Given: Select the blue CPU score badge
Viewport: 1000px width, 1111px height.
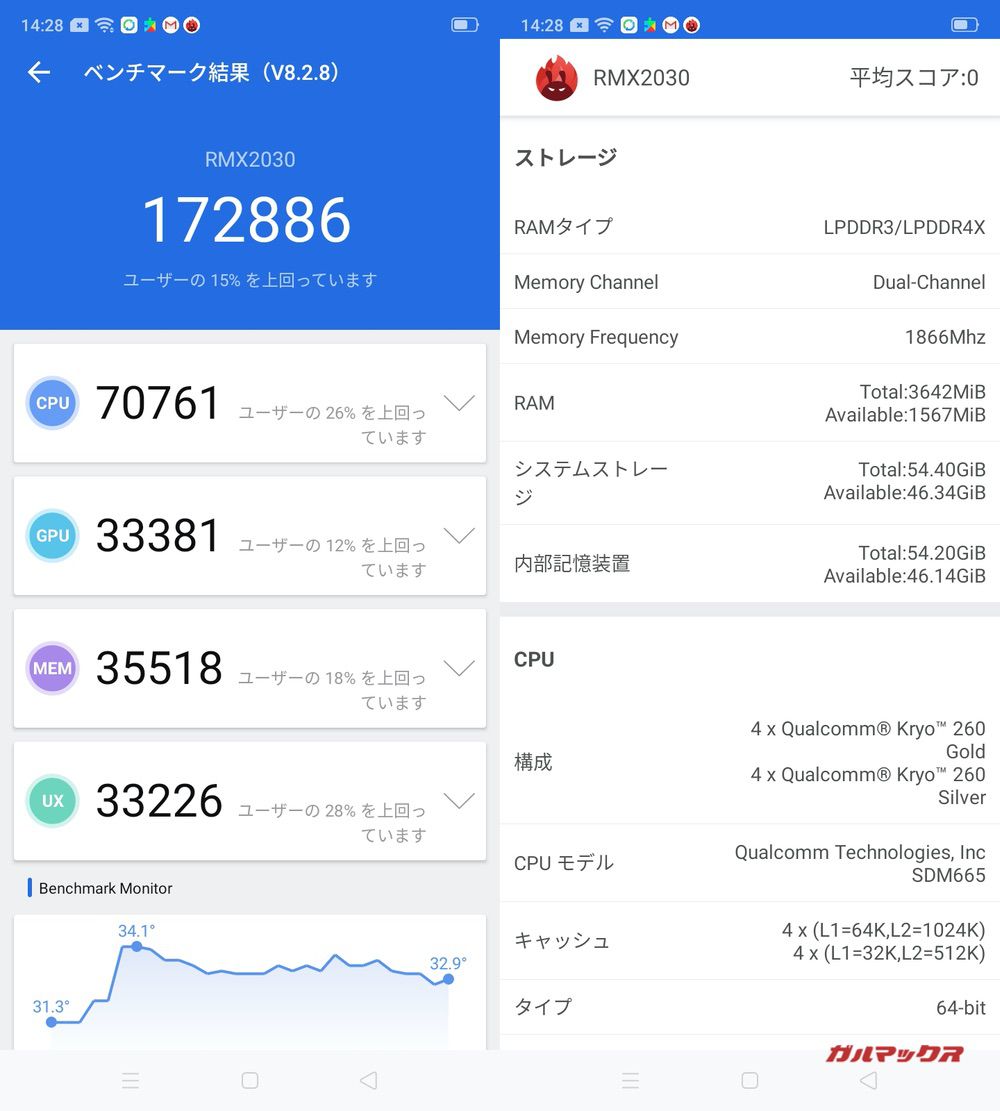Looking at the screenshot, I should 52,403.
